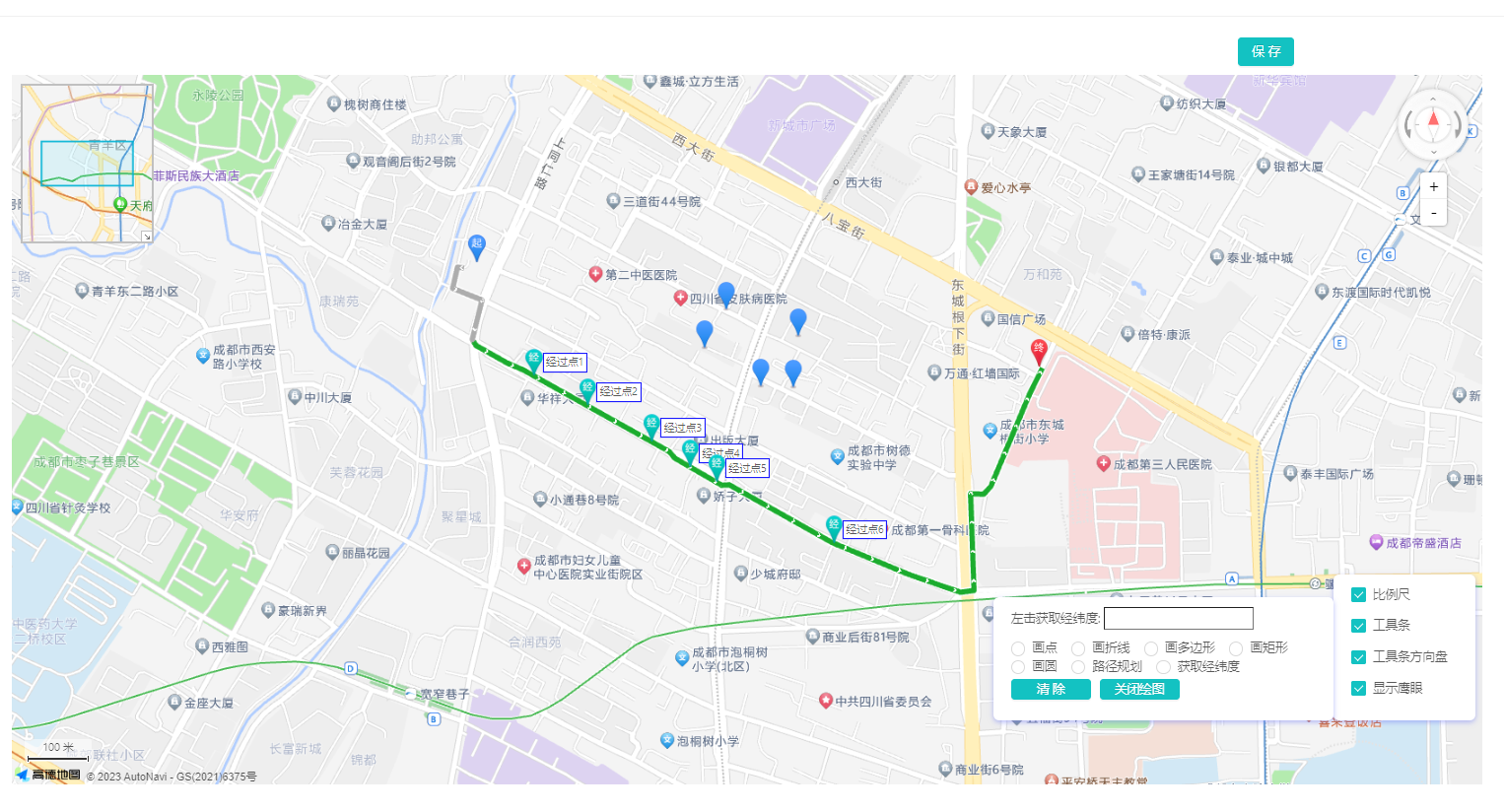1504x812 pixels.
Task: Select the 画圆 radio option
Action: tap(1018, 667)
